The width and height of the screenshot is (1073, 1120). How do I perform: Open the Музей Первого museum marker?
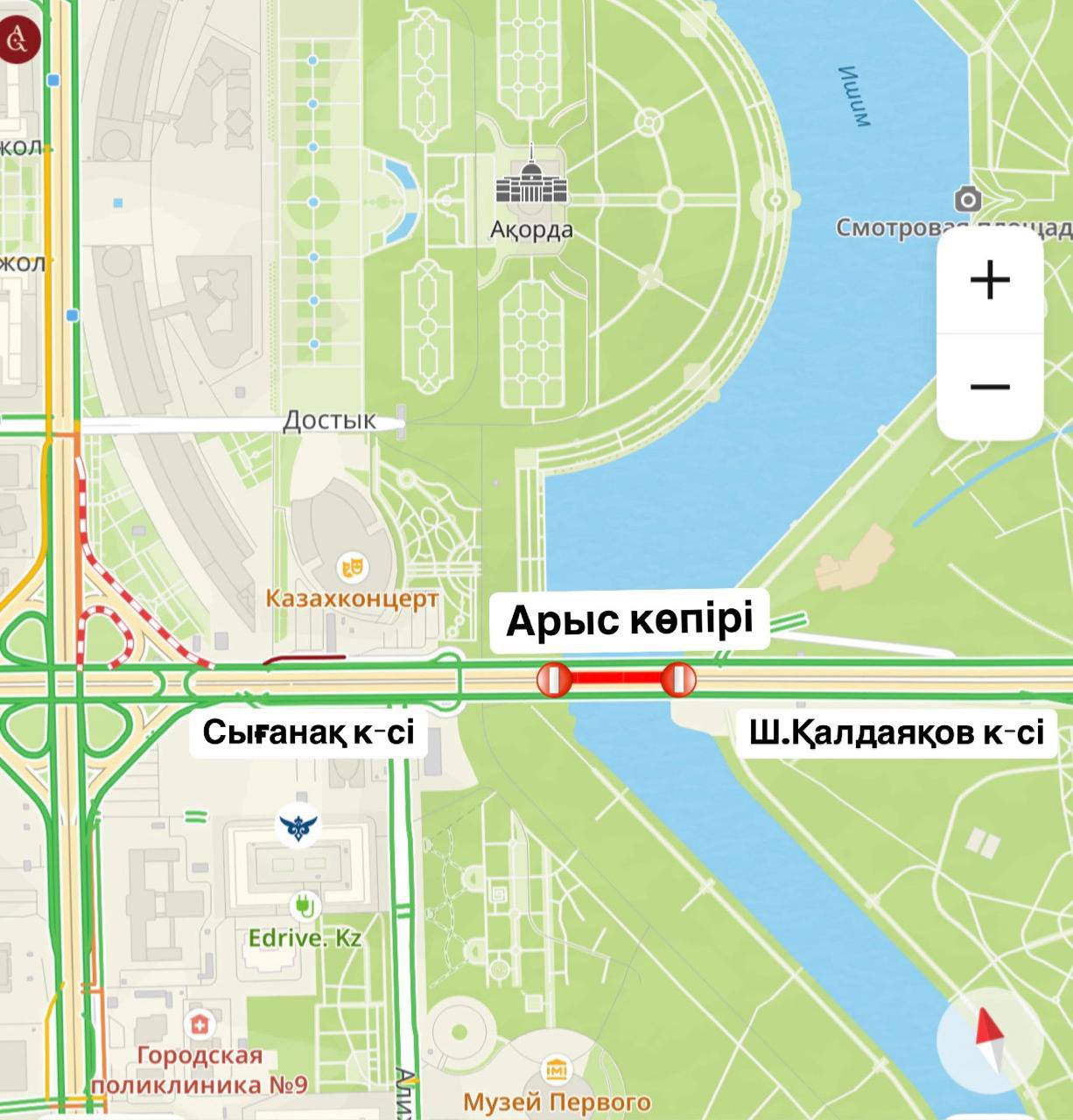pos(555,1069)
